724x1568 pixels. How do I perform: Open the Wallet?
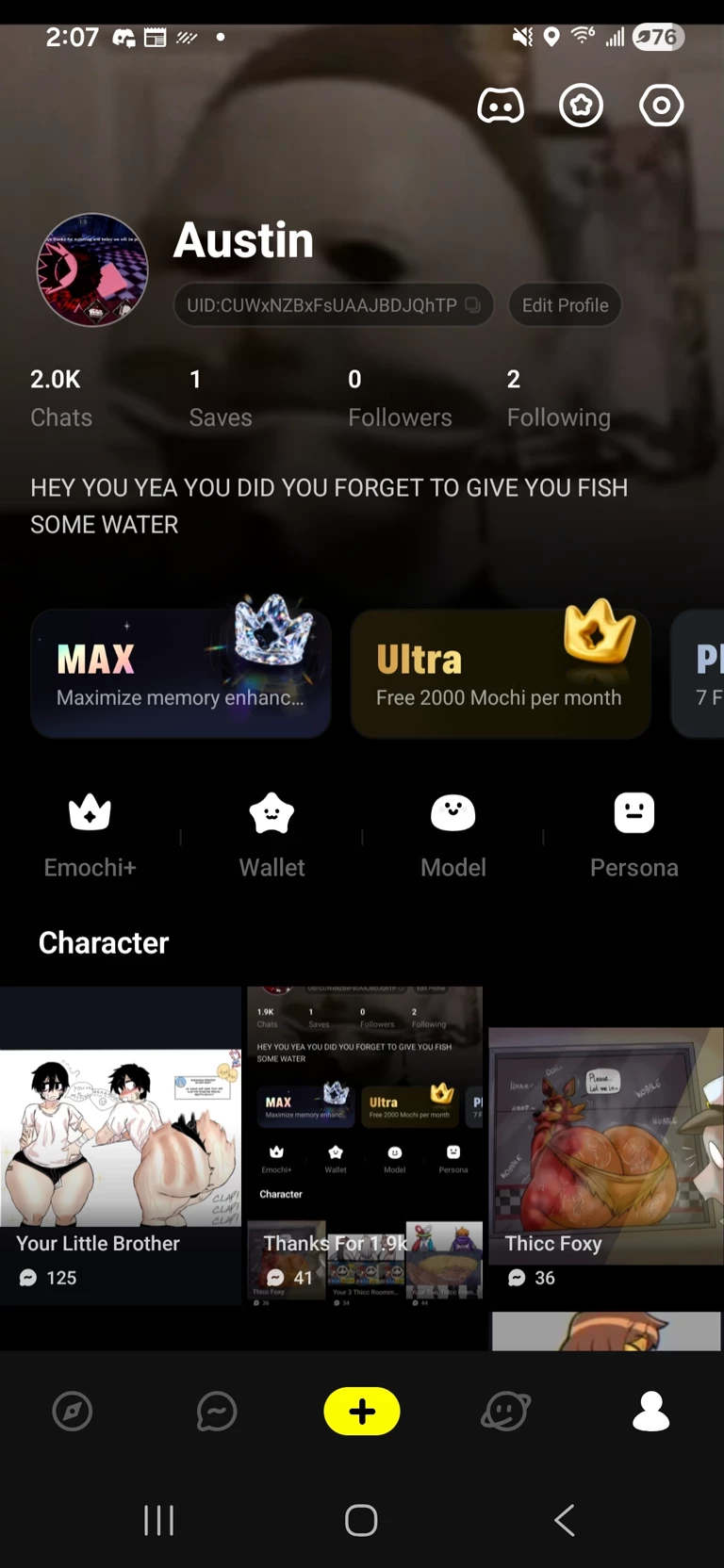271,834
